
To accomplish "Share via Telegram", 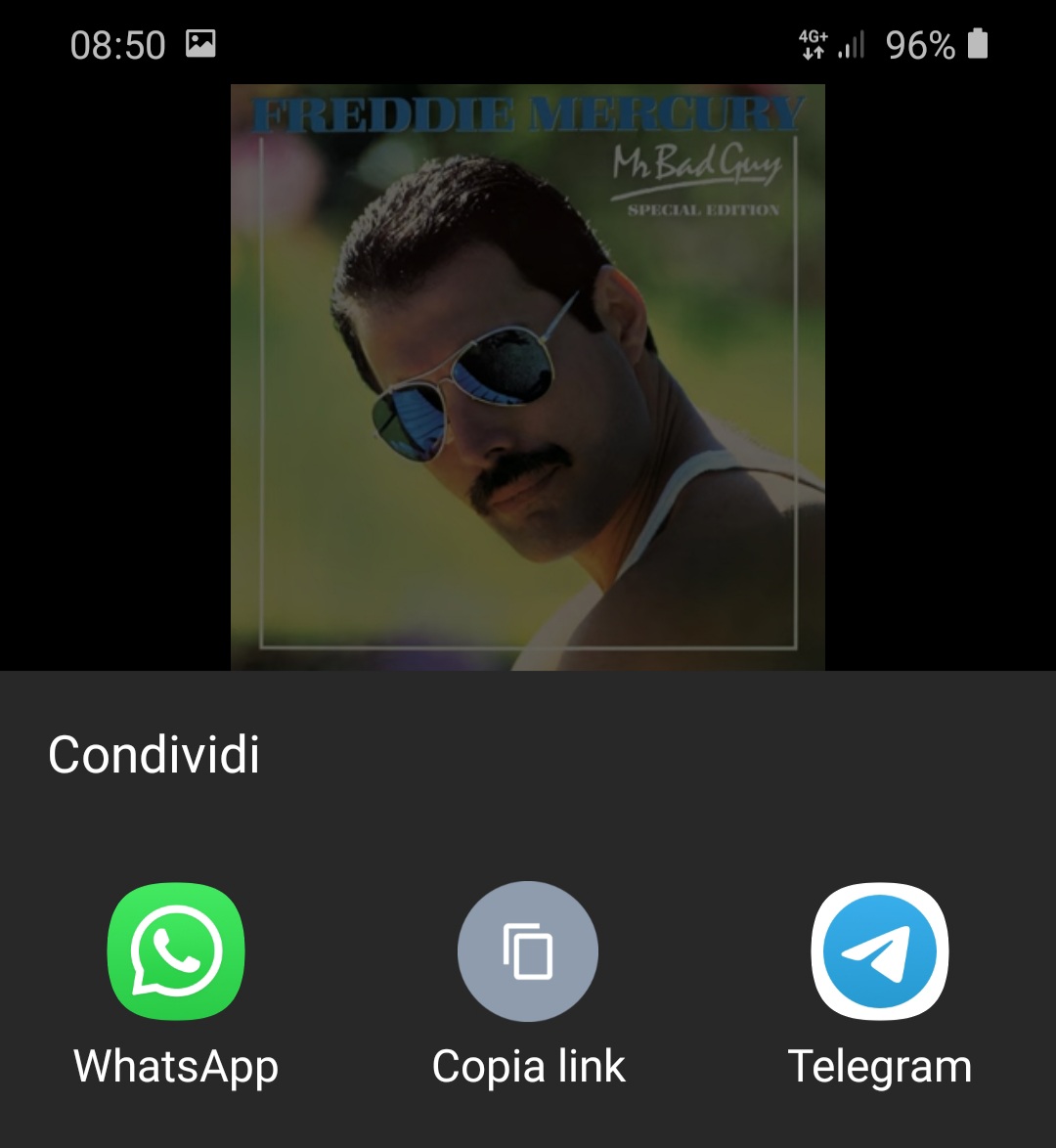I will click(x=880, y=951).
